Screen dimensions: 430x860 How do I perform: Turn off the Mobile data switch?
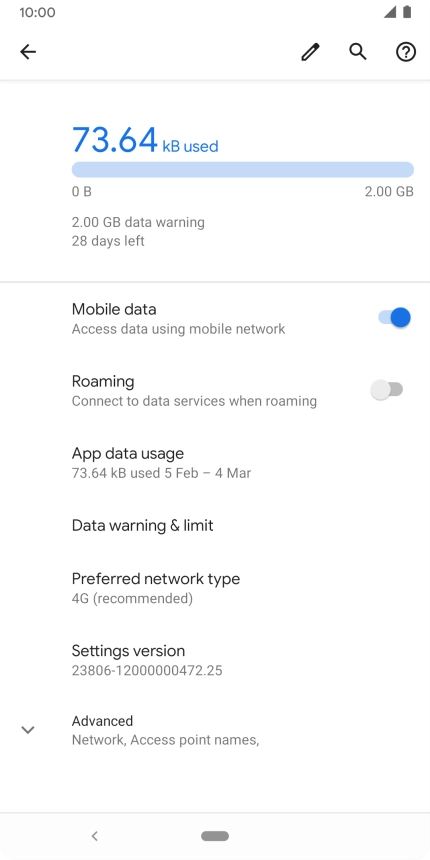click(x=394, y=318)
